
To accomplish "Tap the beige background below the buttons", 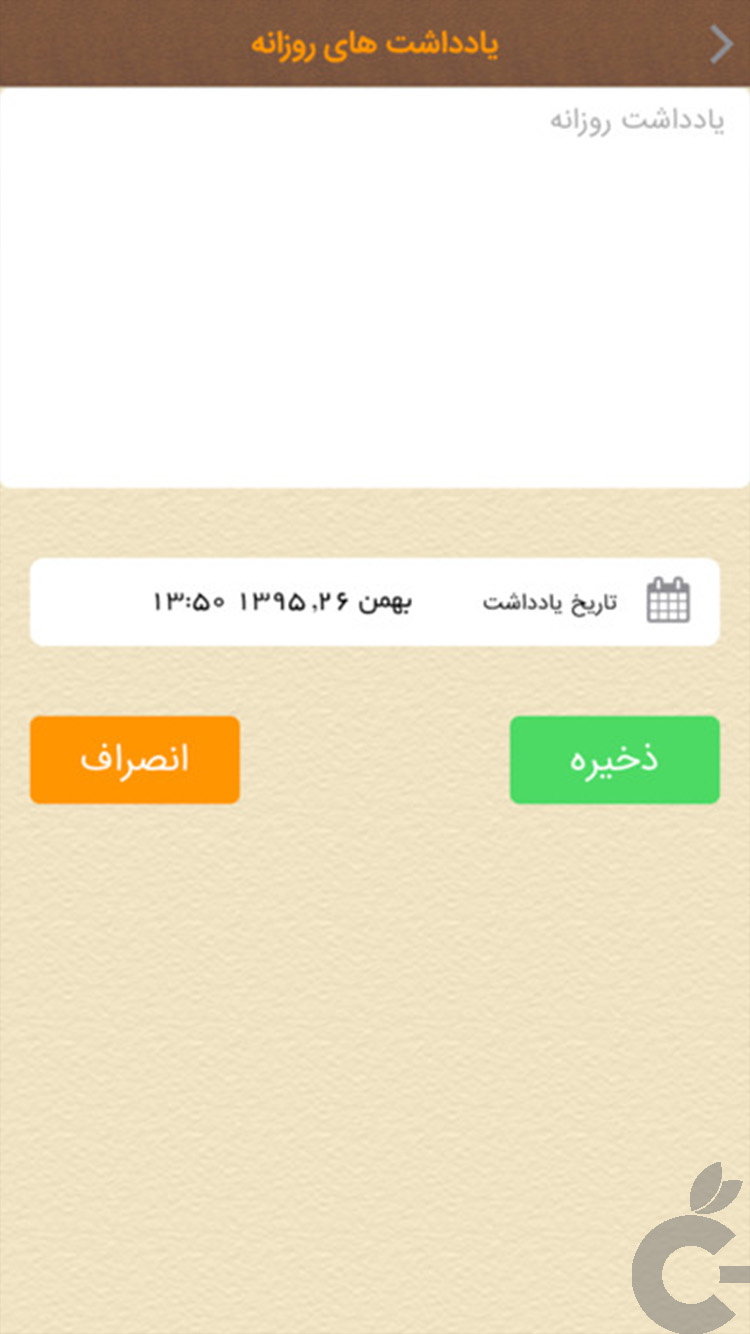I will 375,980.
